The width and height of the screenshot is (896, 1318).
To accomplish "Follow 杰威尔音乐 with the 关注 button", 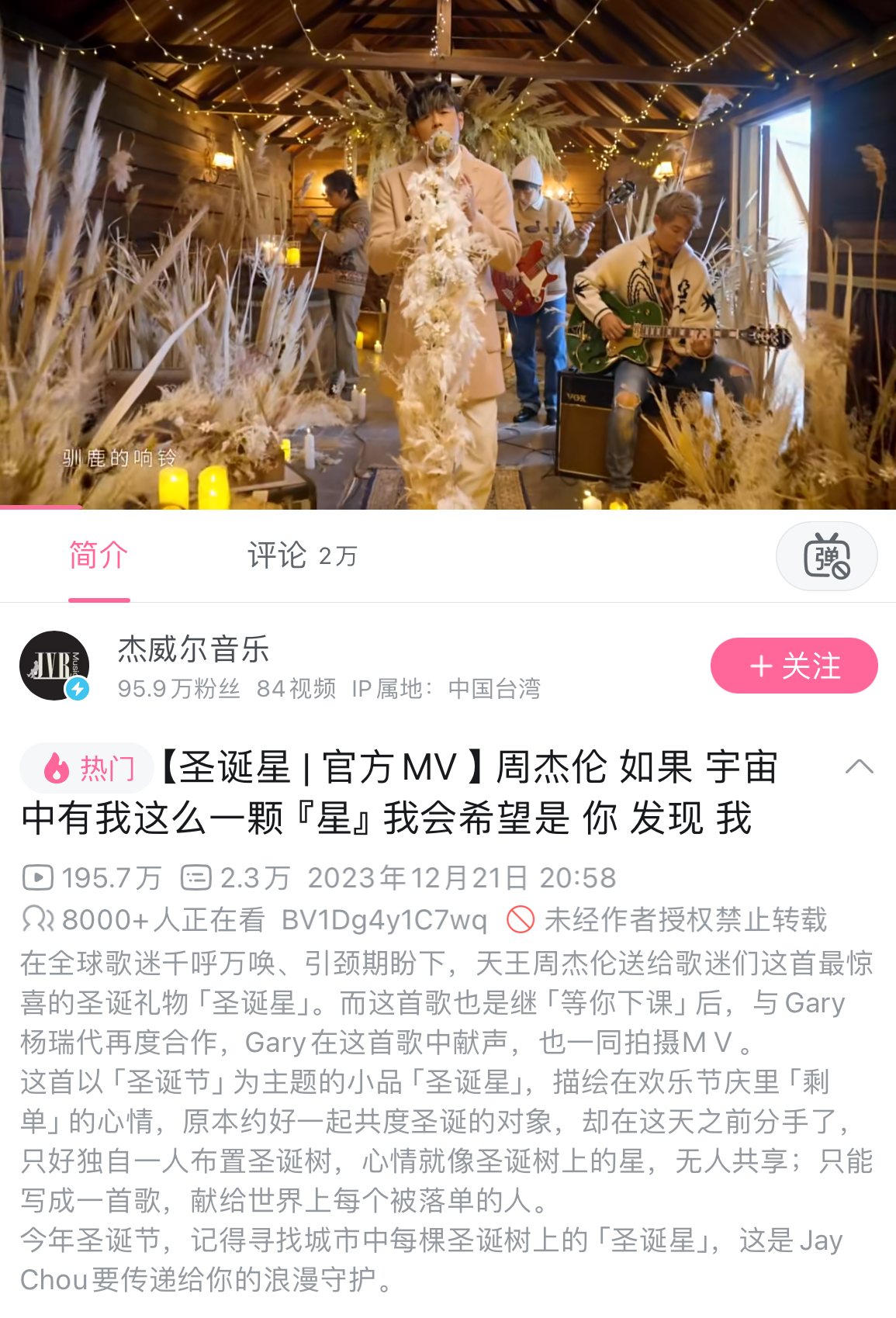I will click(x=794, y=666).
